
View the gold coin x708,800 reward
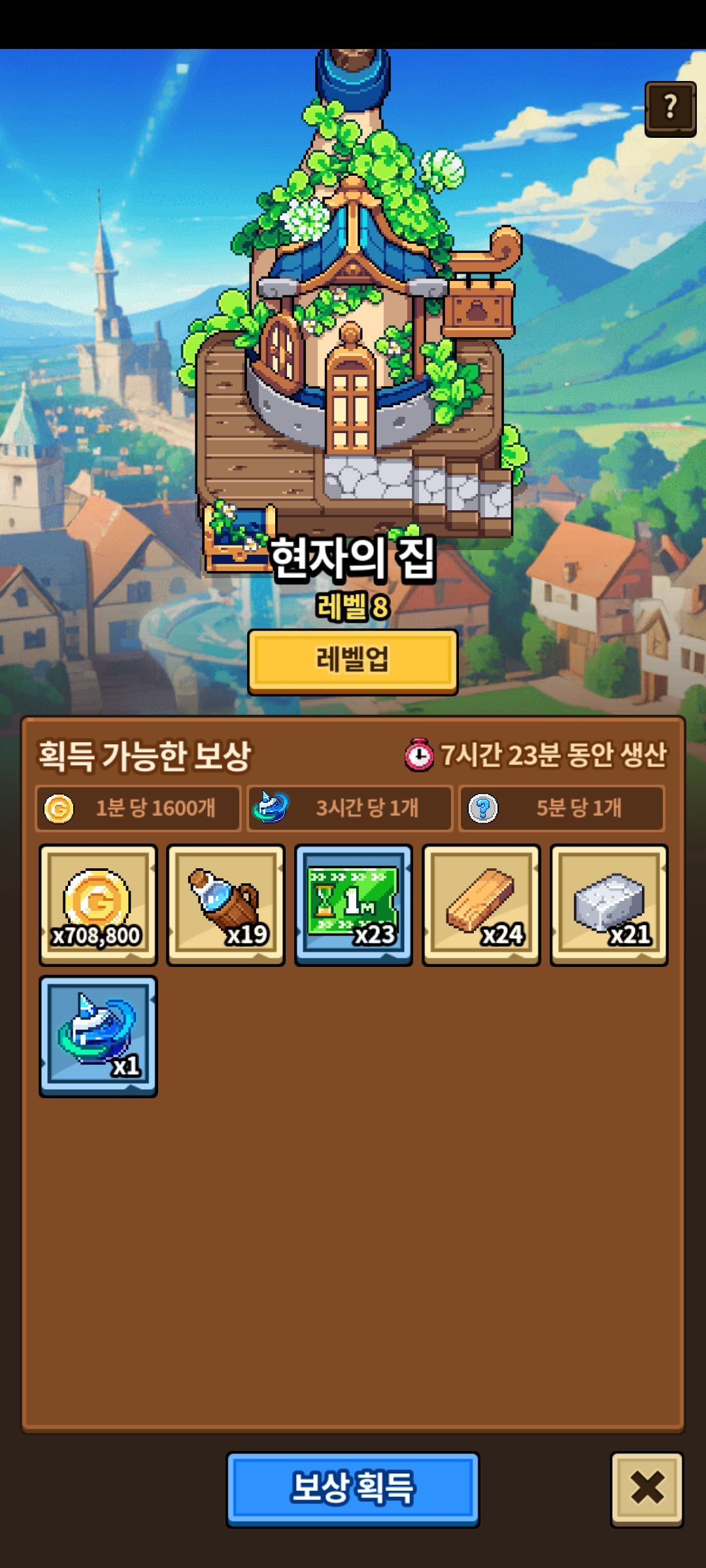point(98,905)
